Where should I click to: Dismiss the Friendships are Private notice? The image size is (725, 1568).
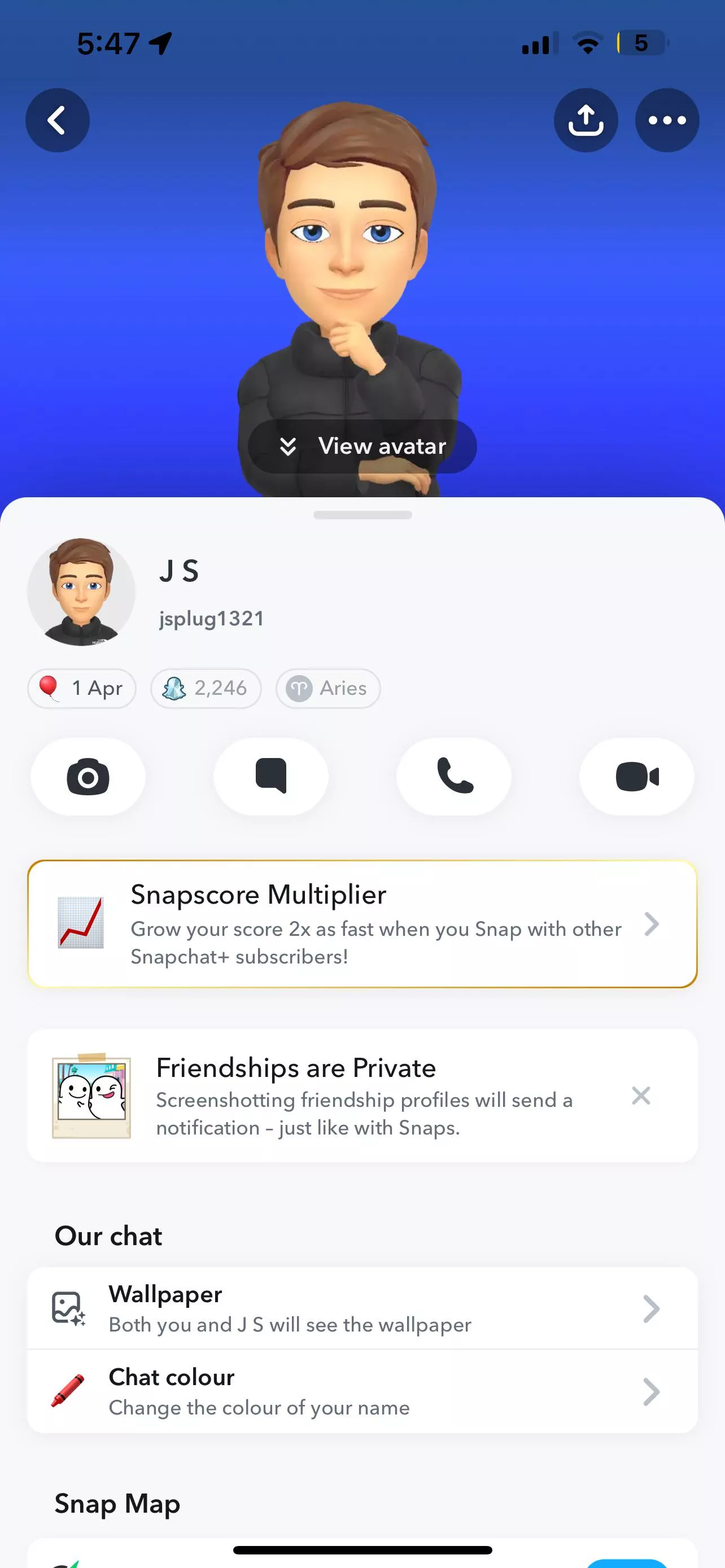[x=641, y=1096]
